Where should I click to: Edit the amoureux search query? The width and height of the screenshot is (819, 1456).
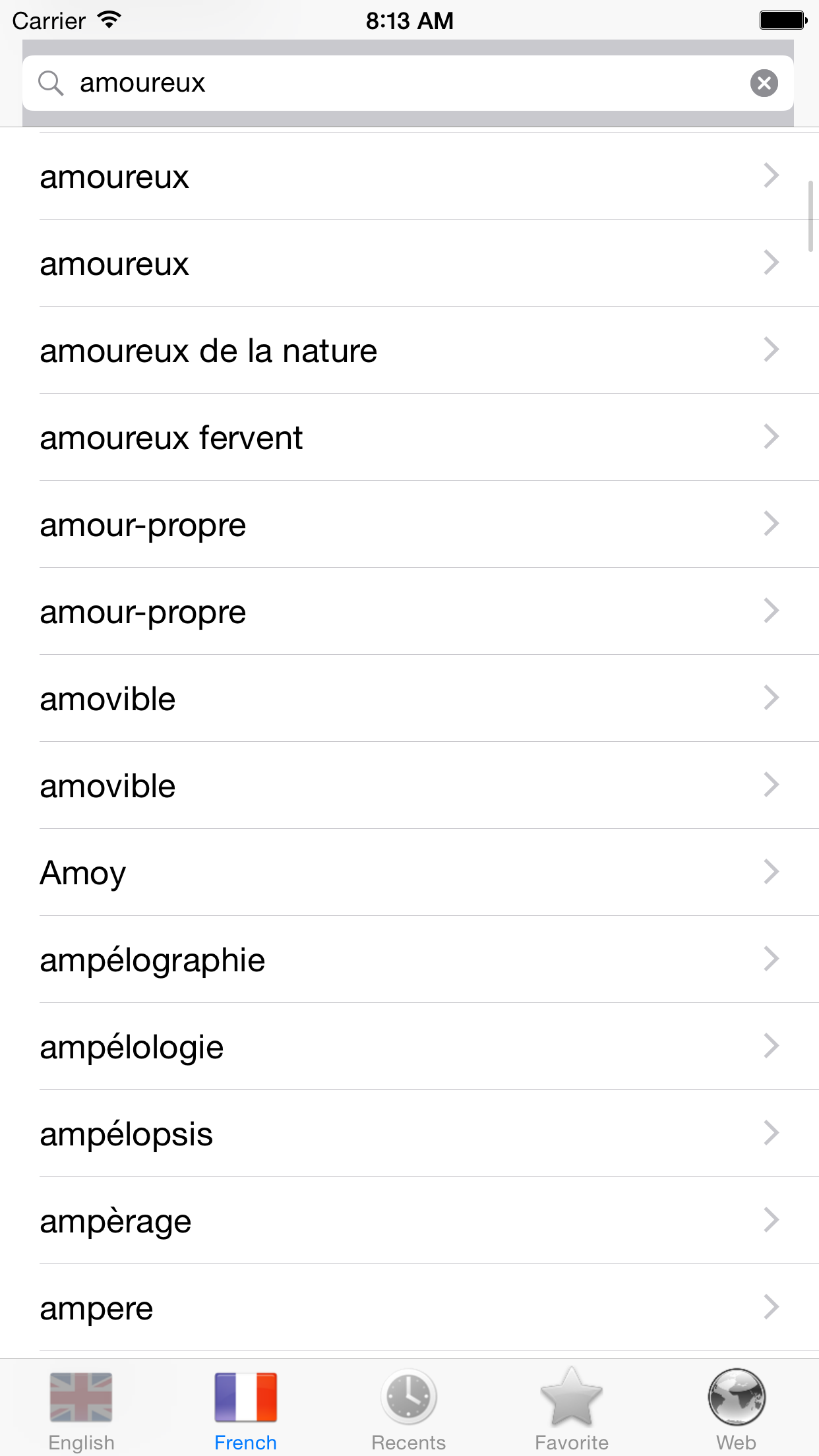pos(409,83)
